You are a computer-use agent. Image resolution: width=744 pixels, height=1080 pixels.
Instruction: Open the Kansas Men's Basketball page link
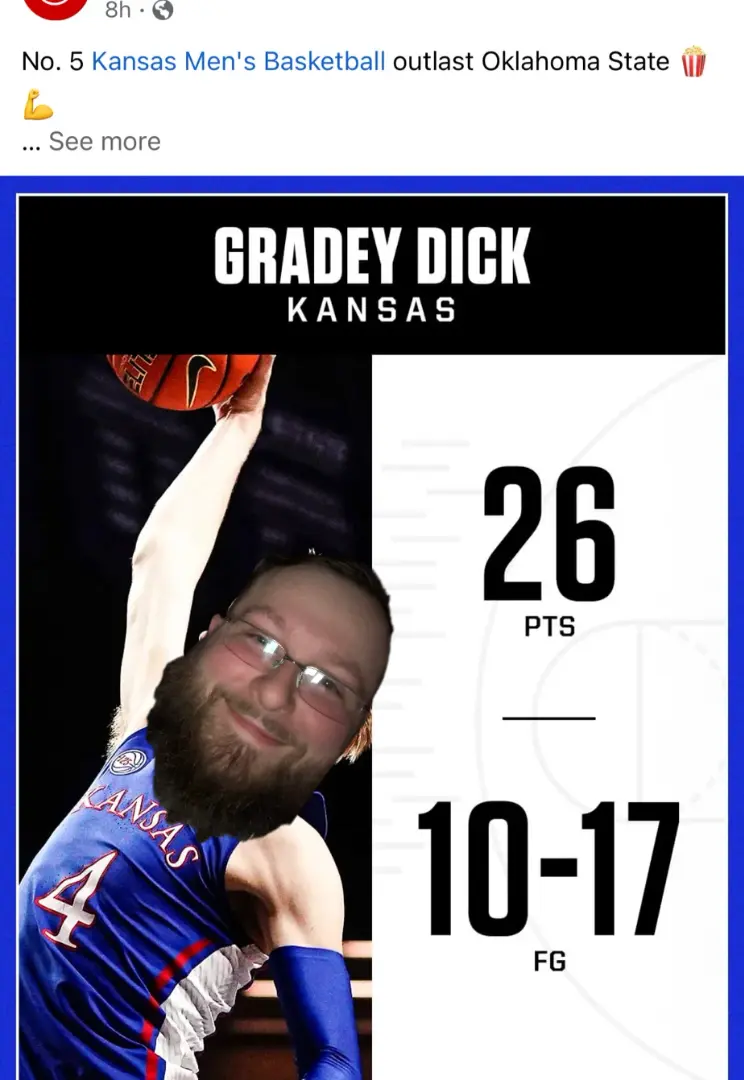(238, 61)
